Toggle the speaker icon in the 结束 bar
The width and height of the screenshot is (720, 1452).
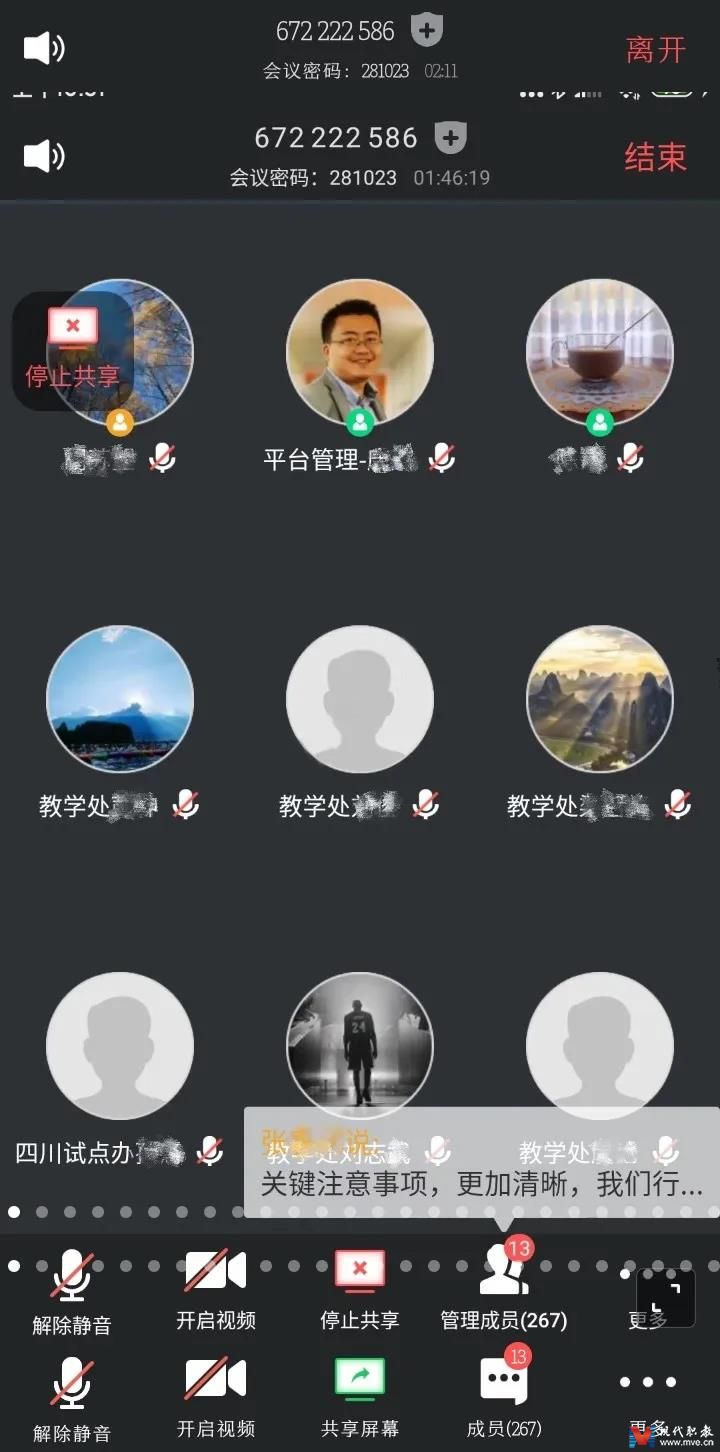coord(44,156)
